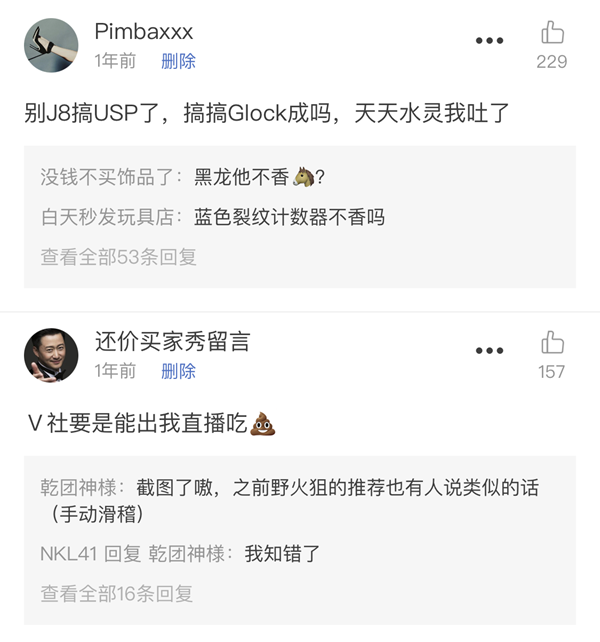This screenshot has width=600, height=642.
Task: Open more options on Pimbaxxx's comment
Action: [489, 41]
